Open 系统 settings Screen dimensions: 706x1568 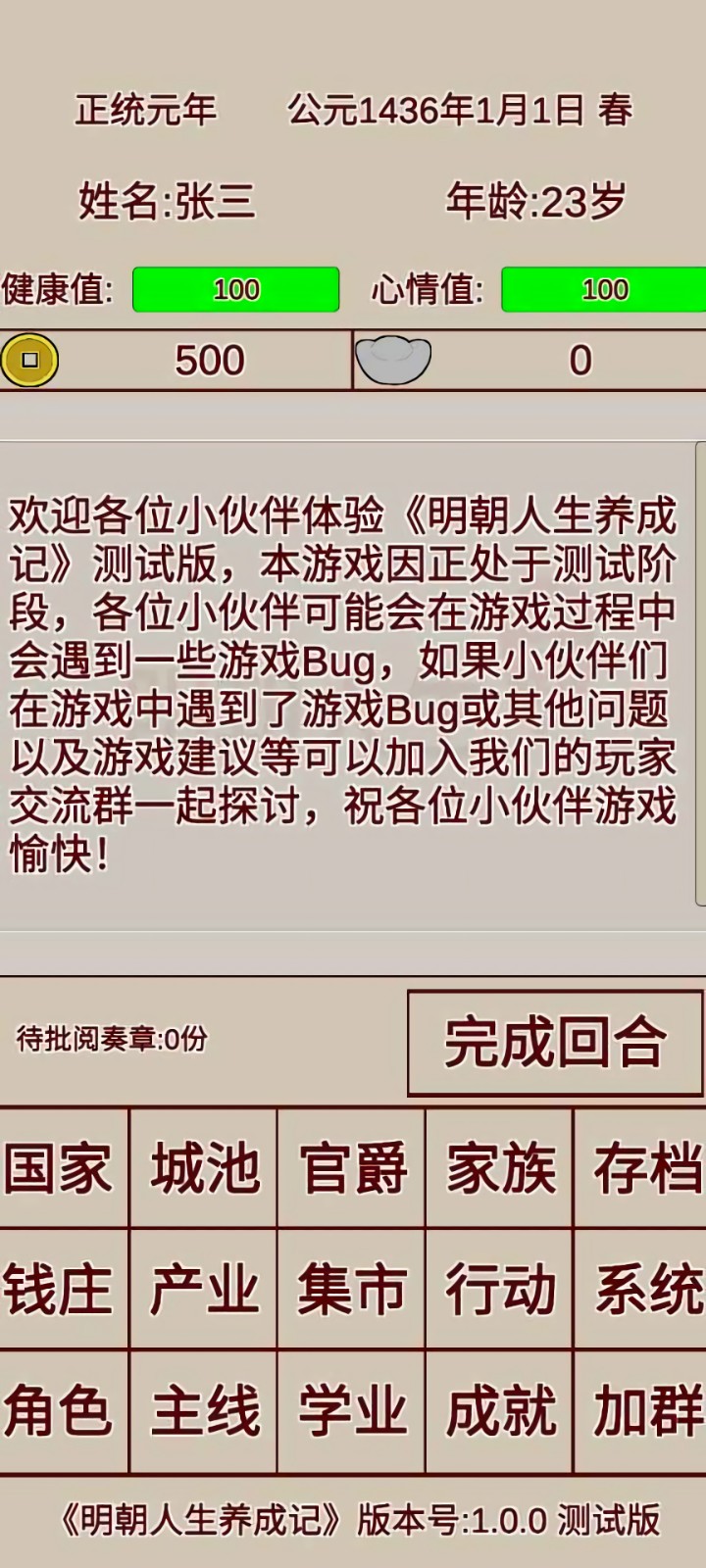643,1289
